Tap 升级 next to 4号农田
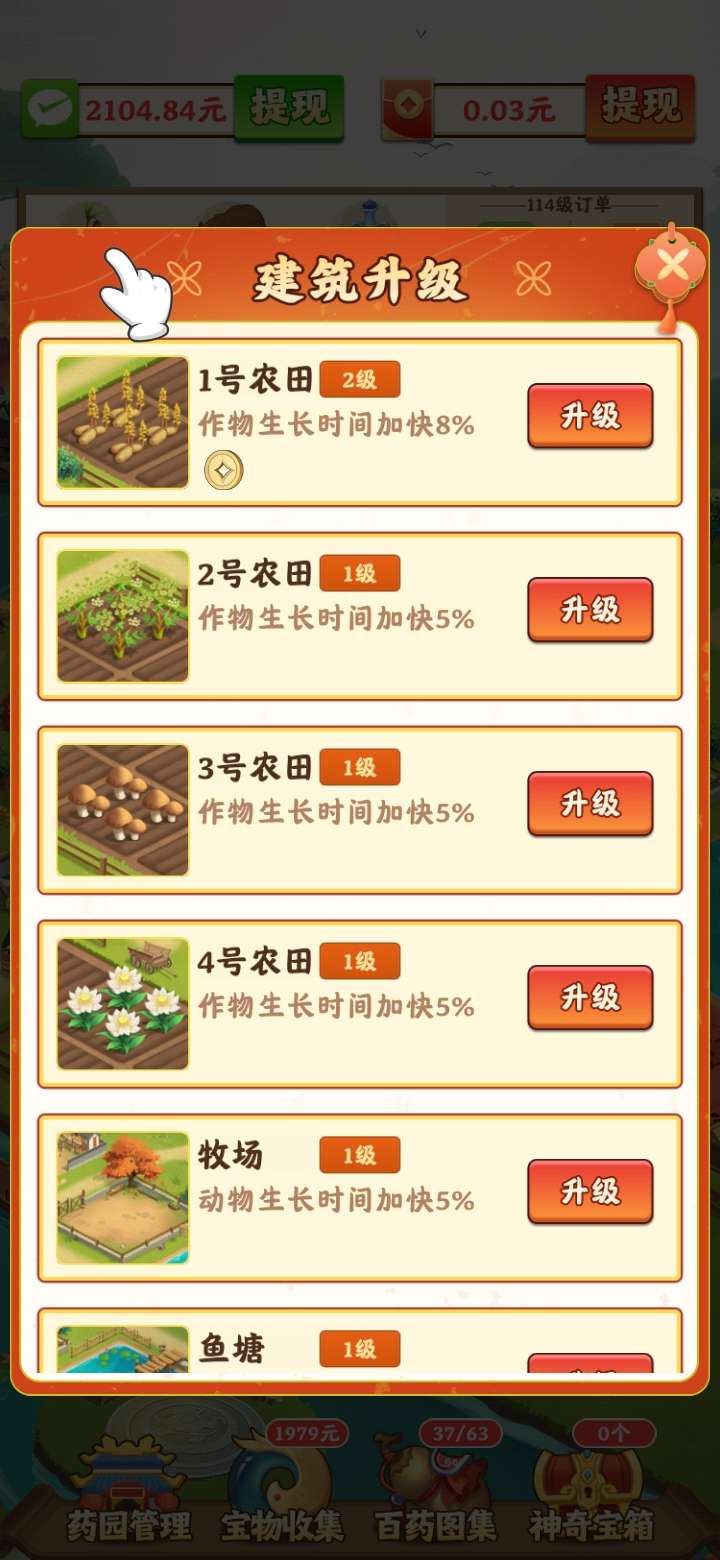720x1560 pixels. pyautogui.click(x=590, y=997)
